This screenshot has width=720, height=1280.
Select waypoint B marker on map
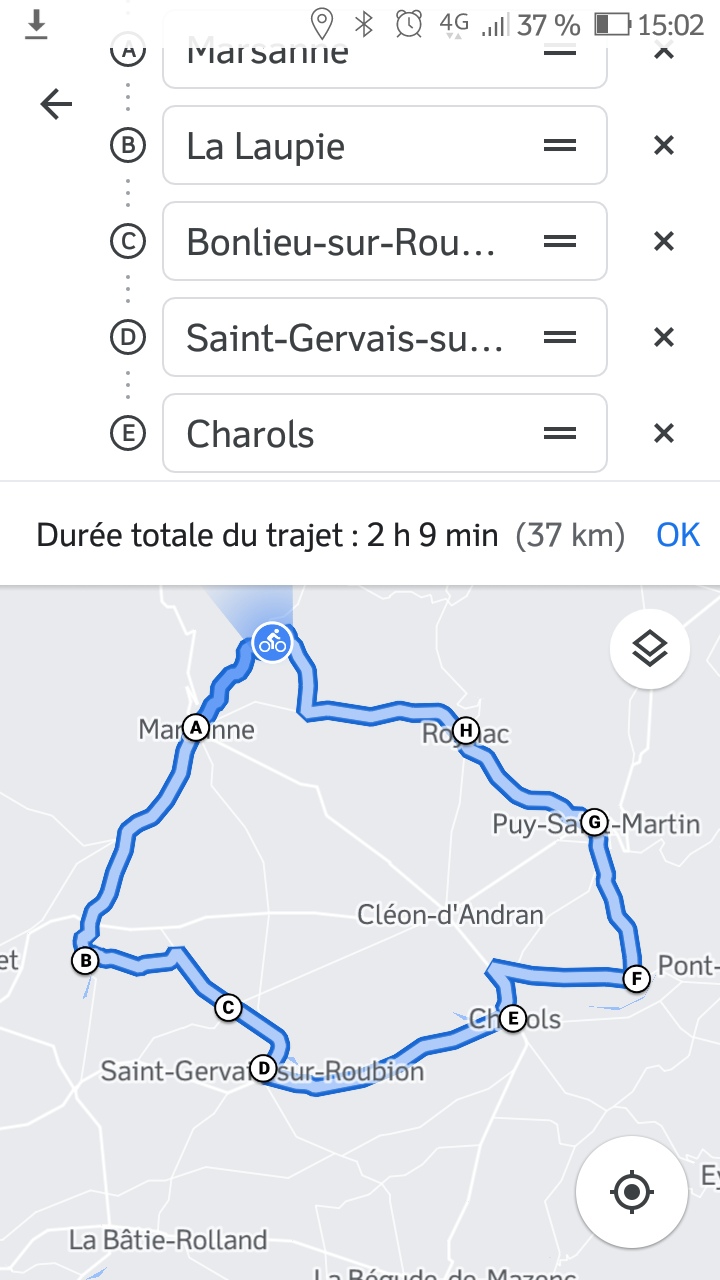click(86, 961)
